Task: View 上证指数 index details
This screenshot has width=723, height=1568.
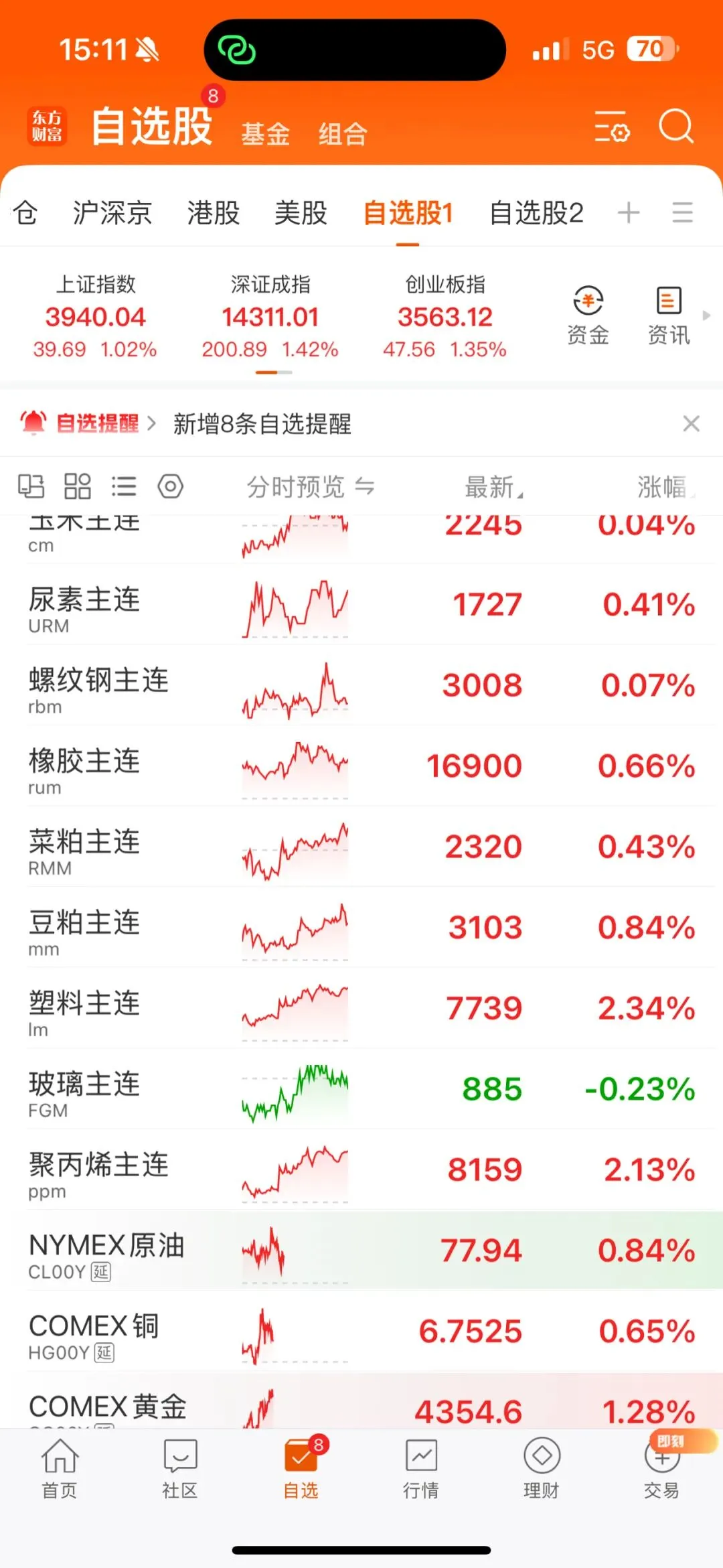Action: [x=95, y=316]
